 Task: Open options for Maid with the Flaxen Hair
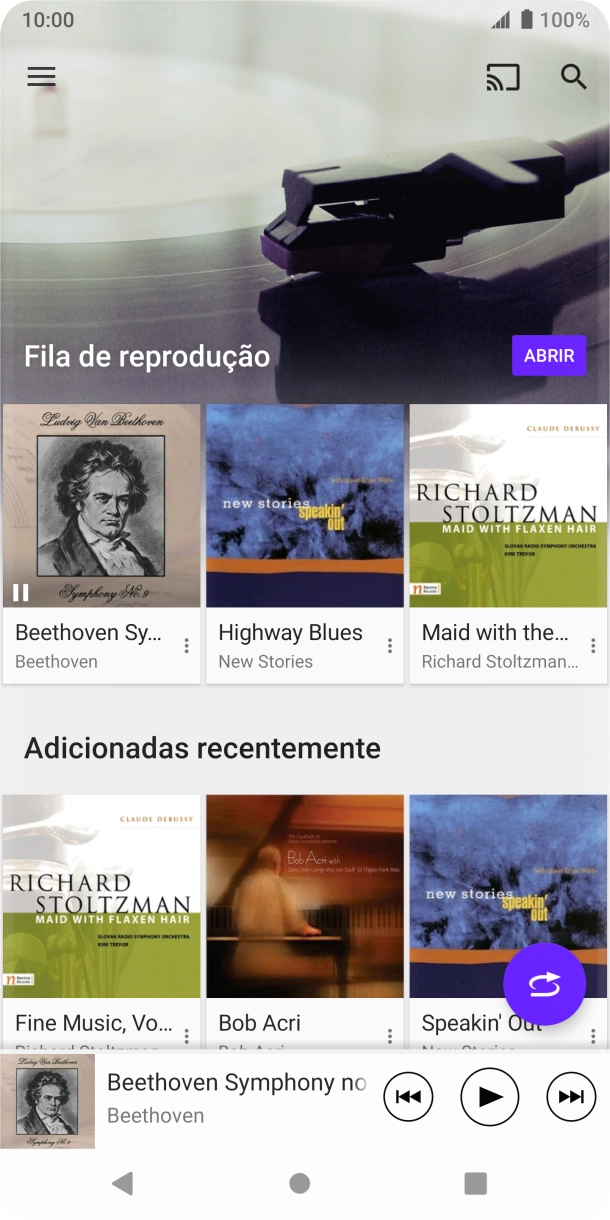click(x=593, y=646)
